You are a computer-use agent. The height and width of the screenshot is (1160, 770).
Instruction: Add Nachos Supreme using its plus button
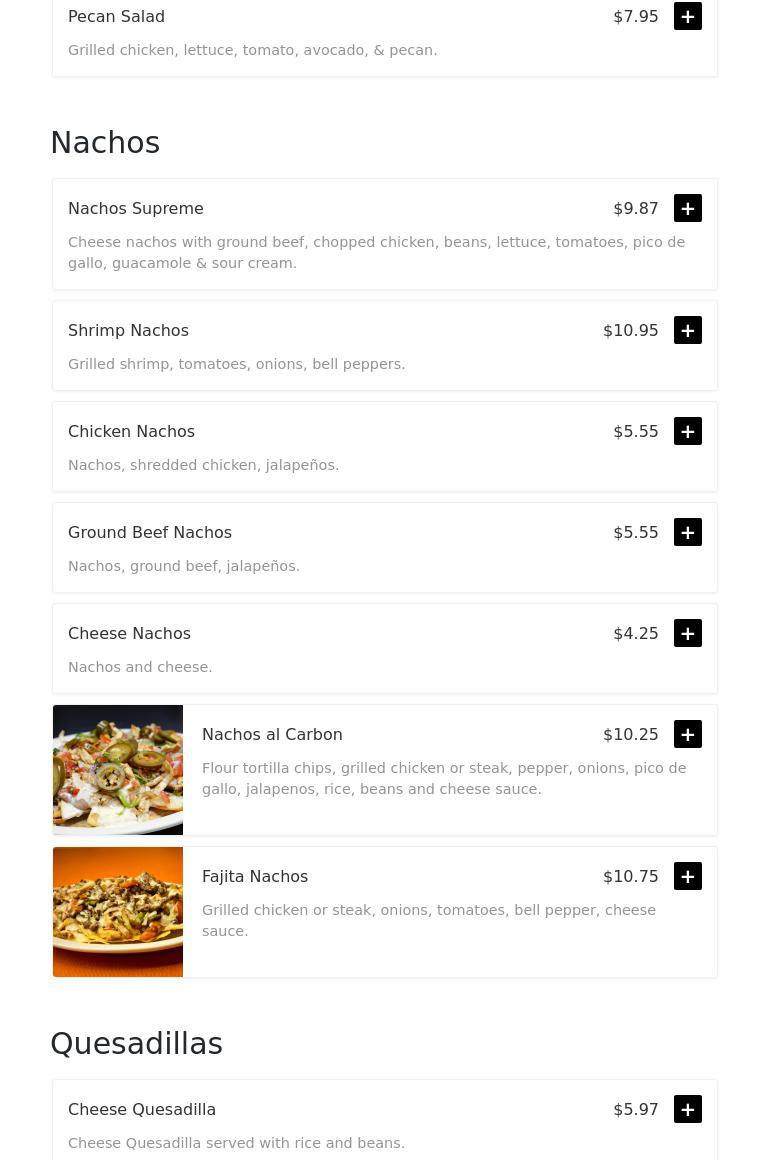[688, 209]
